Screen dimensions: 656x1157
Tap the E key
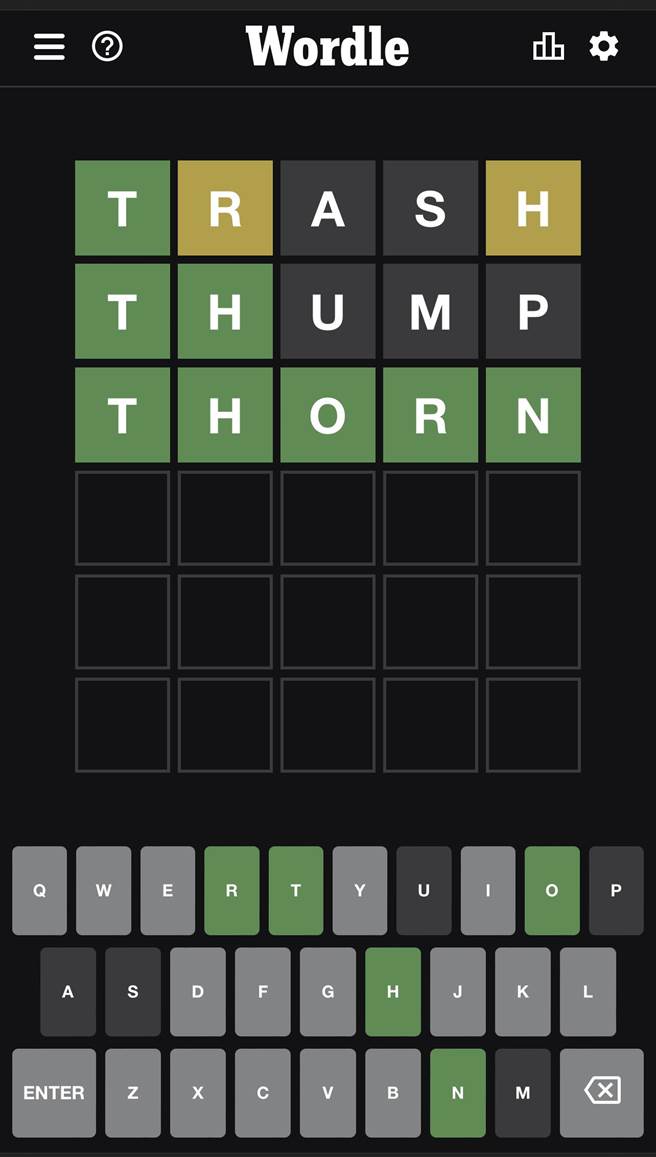[x=168, y=891]
